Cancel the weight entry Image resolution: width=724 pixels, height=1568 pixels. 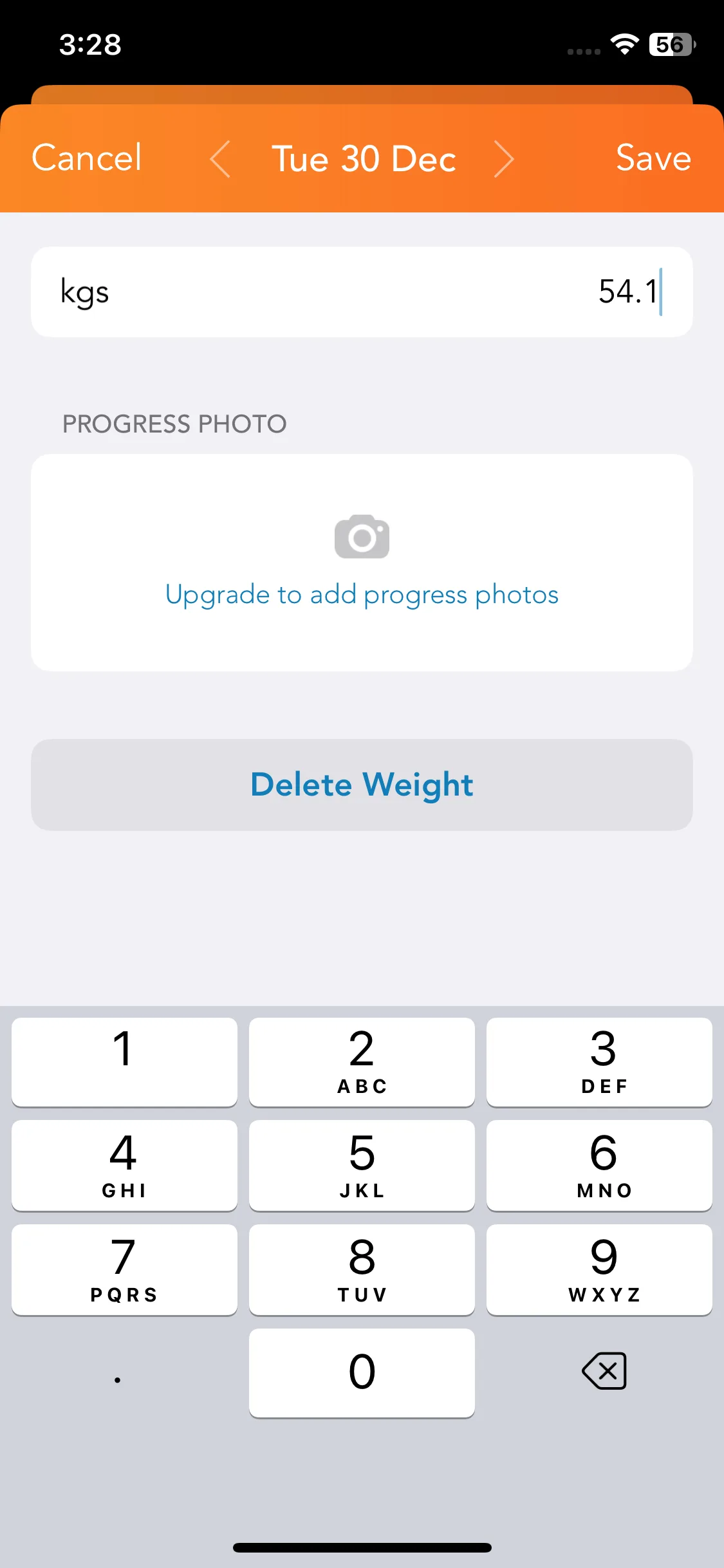[87, 158]
